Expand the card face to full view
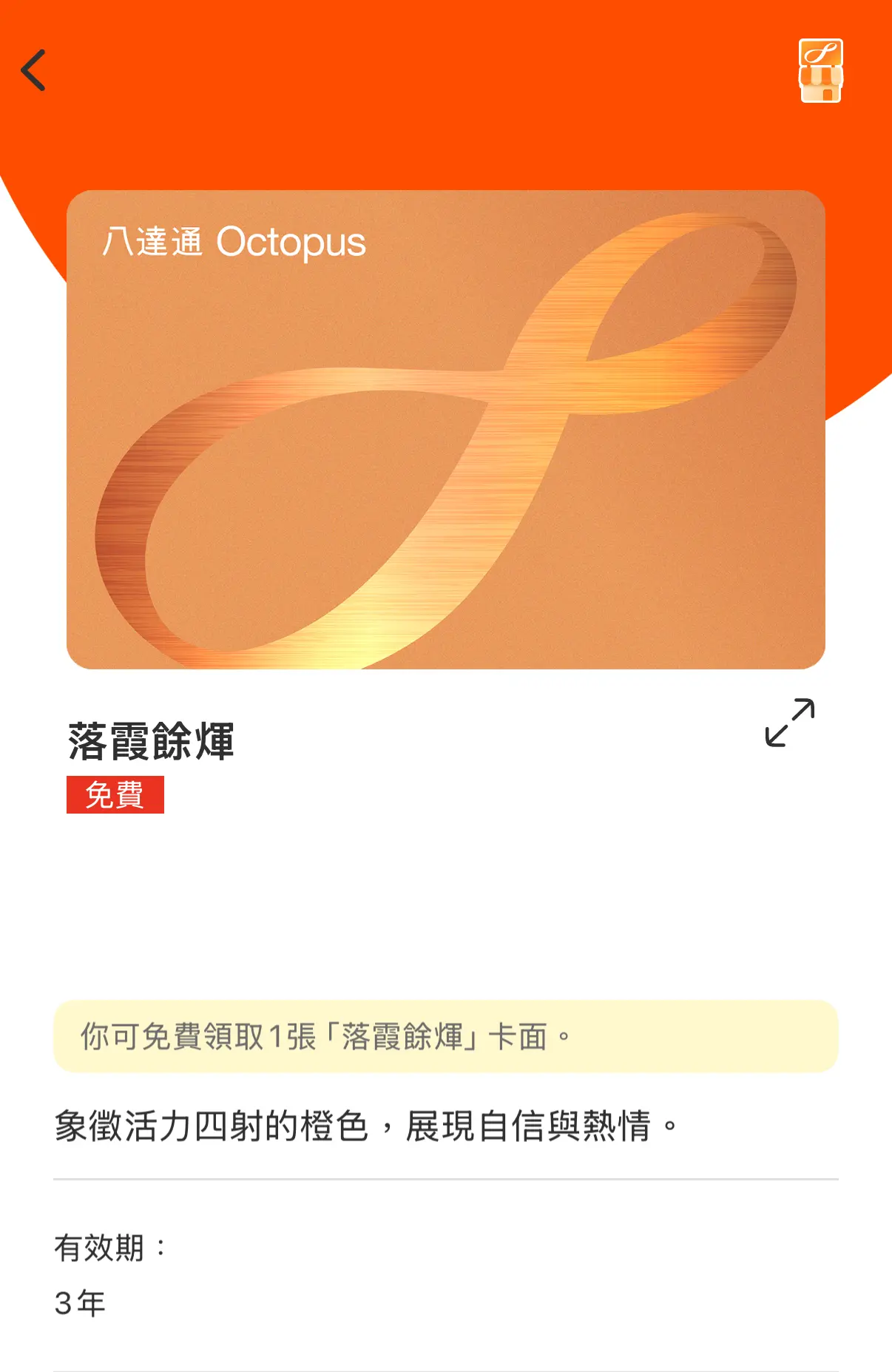The height and width of the screenshot is (1372, 892). [x=789, y=723]
